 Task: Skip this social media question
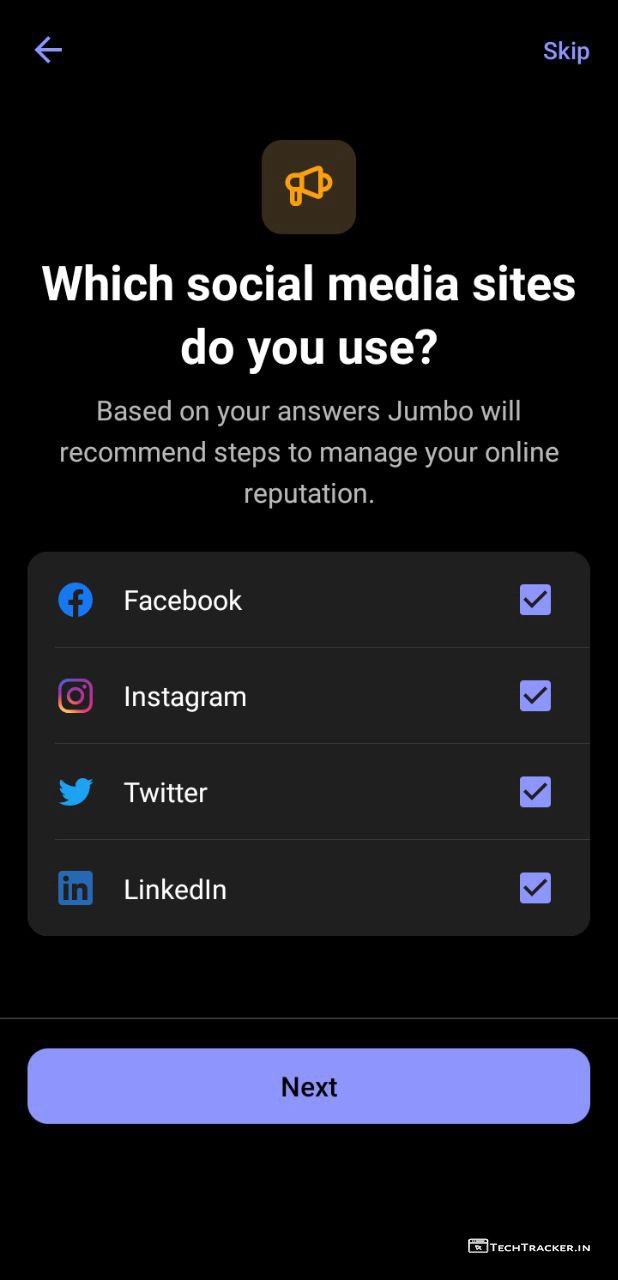click(x=566, y=51)
